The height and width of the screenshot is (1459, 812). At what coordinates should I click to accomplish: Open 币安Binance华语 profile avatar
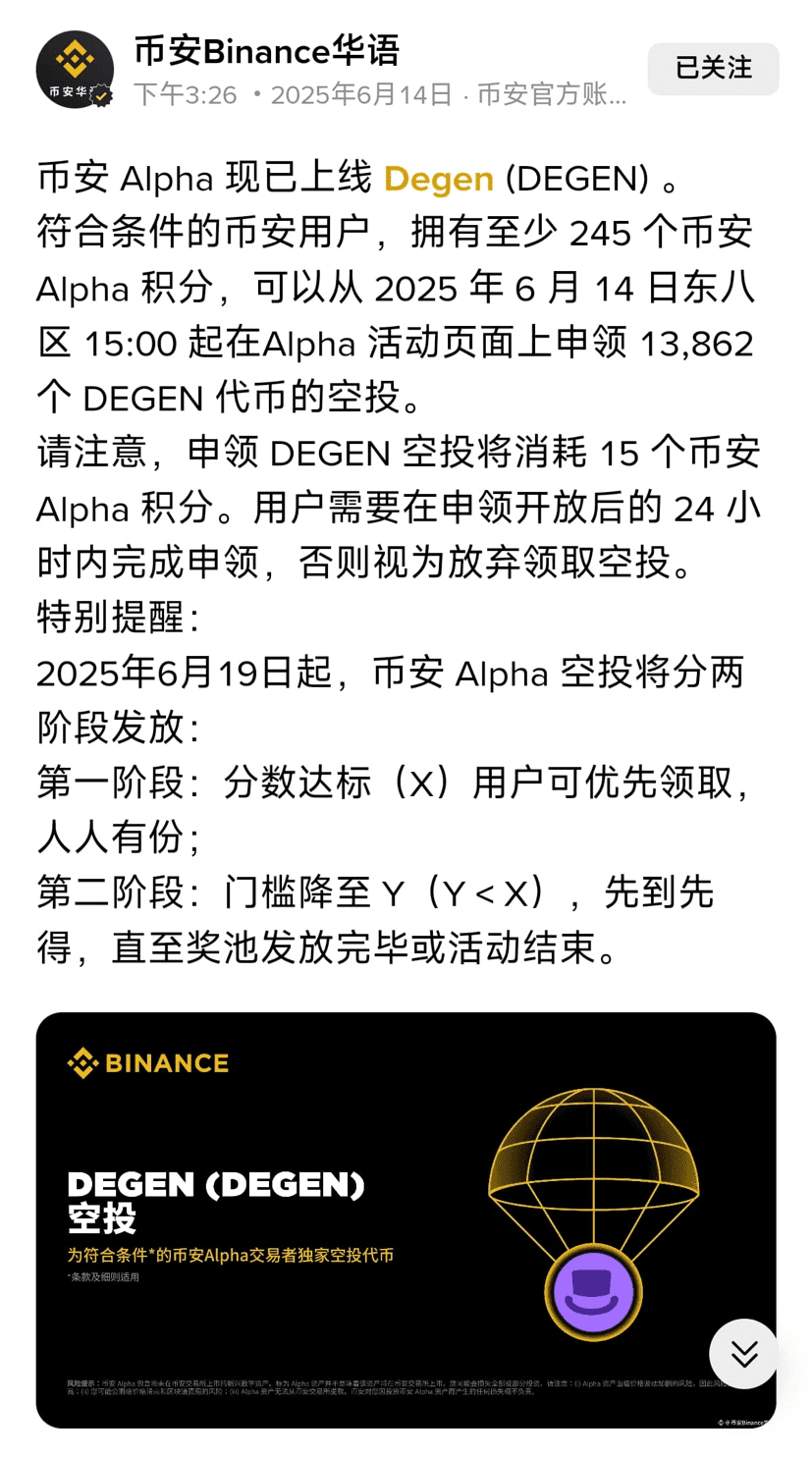(x=75, y=69)
